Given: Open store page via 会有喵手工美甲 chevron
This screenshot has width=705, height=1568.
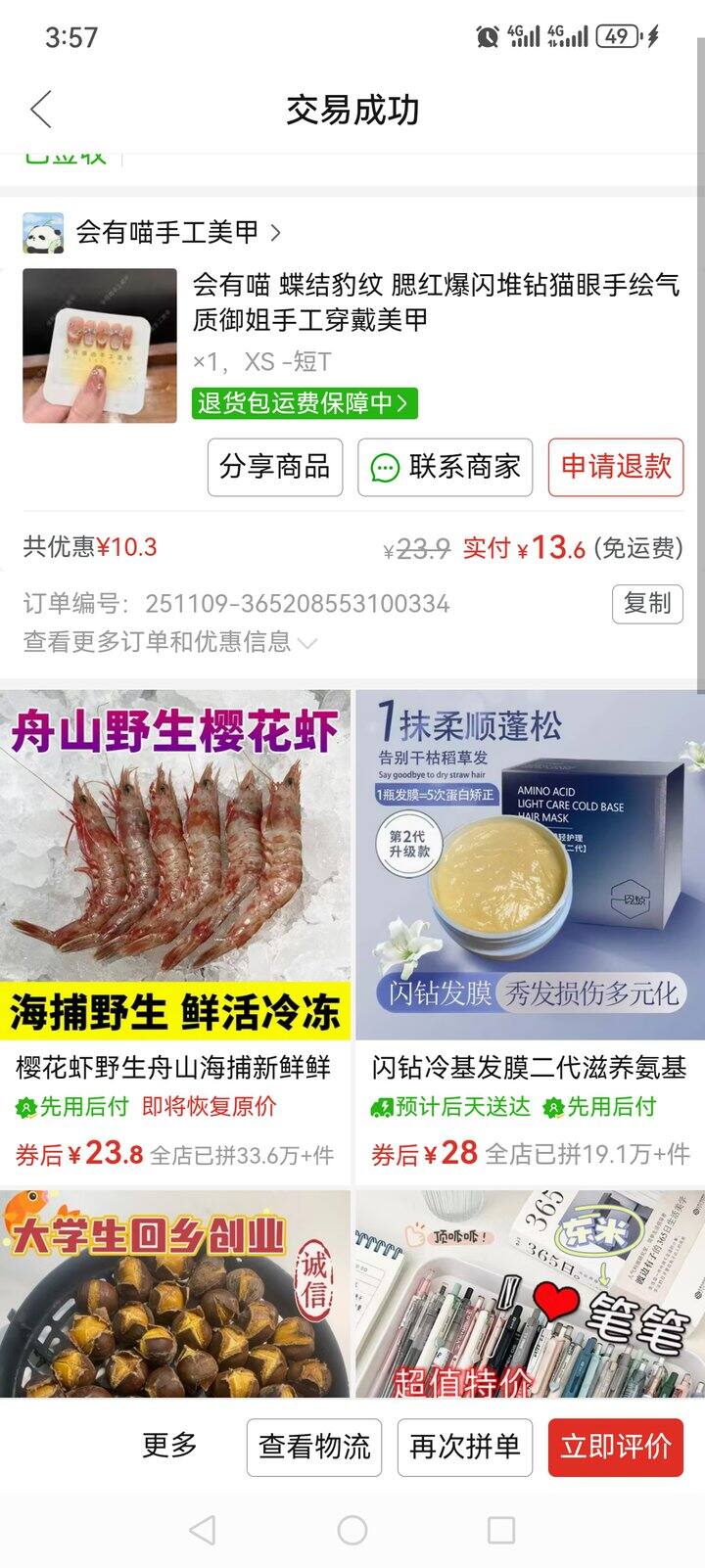Looking at the screenshot, I should point(277,231).
